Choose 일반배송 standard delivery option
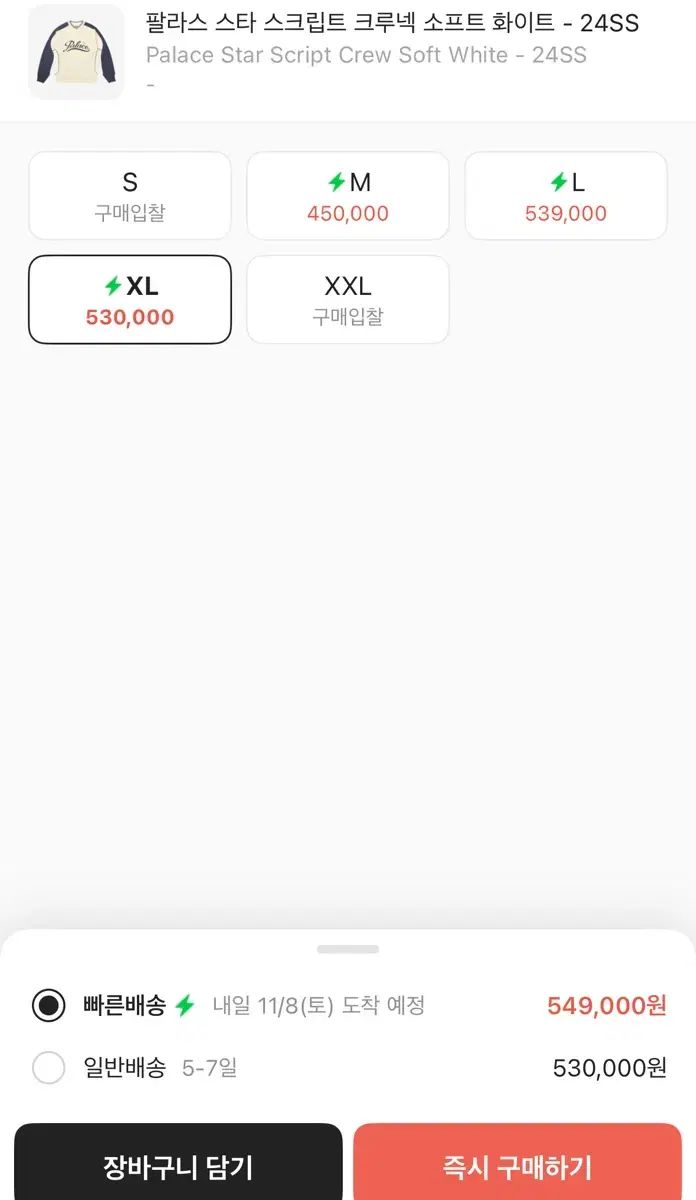The height and width of the screenshot is (1200, 696). pyautogui.click(x=49, y=1068)
